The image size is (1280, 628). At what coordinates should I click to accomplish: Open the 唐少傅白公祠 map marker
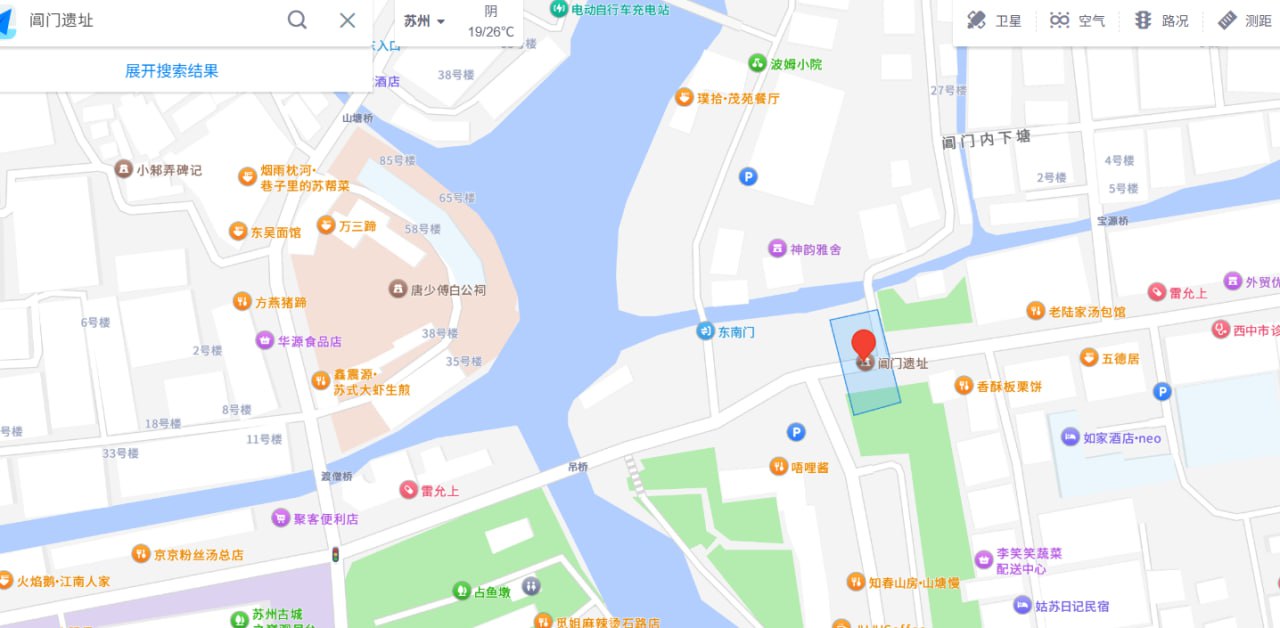398,290
